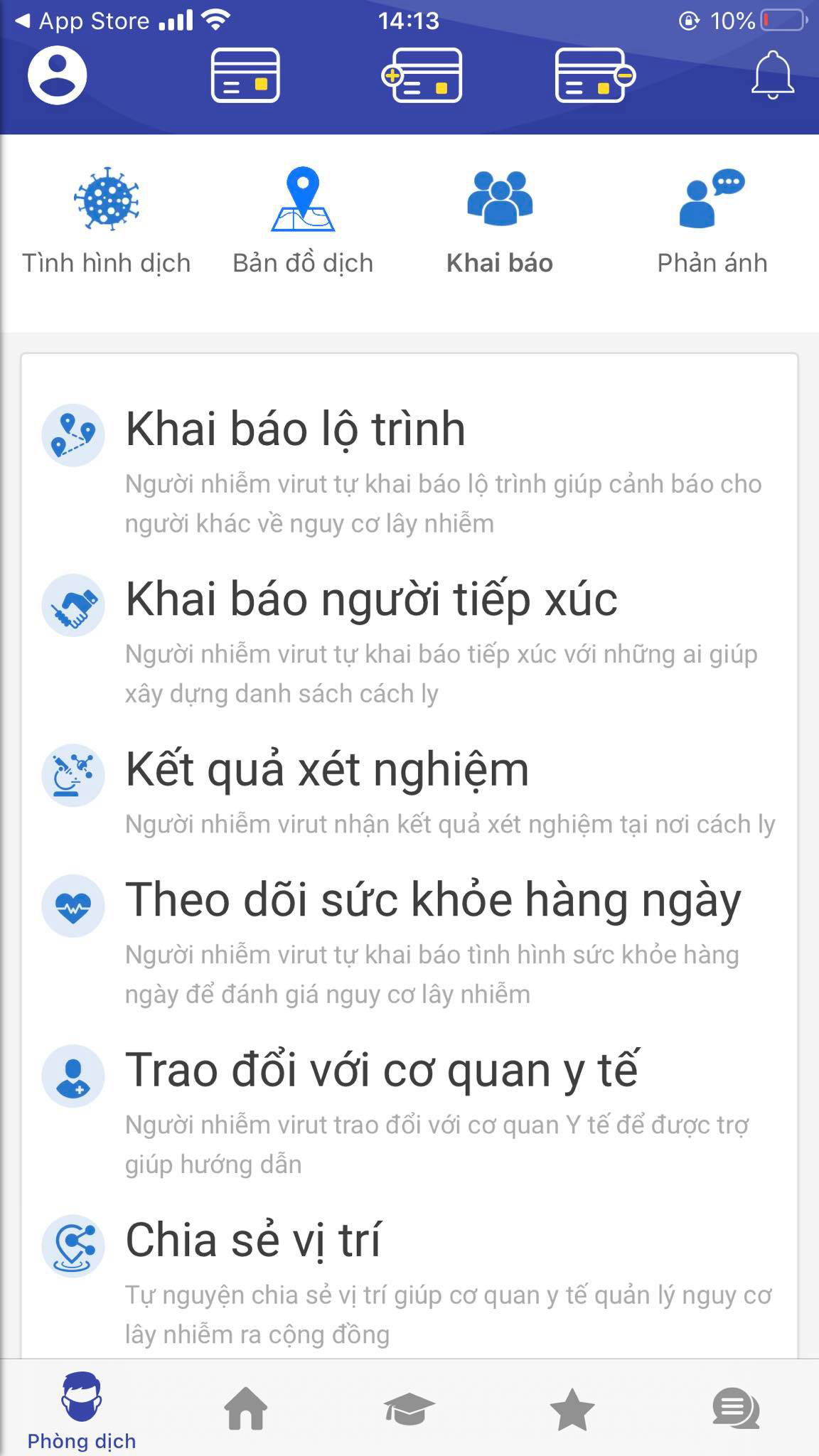The image size is (819, 1456).
Task: Open the star favorites tab
Action: coord(572,1408)
